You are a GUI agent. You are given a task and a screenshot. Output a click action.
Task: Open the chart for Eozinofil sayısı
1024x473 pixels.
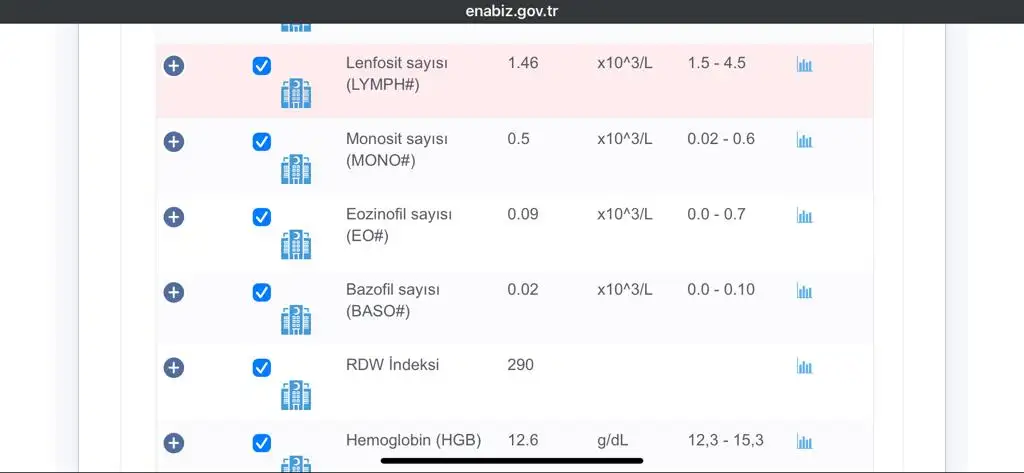(x=804, y=216)
